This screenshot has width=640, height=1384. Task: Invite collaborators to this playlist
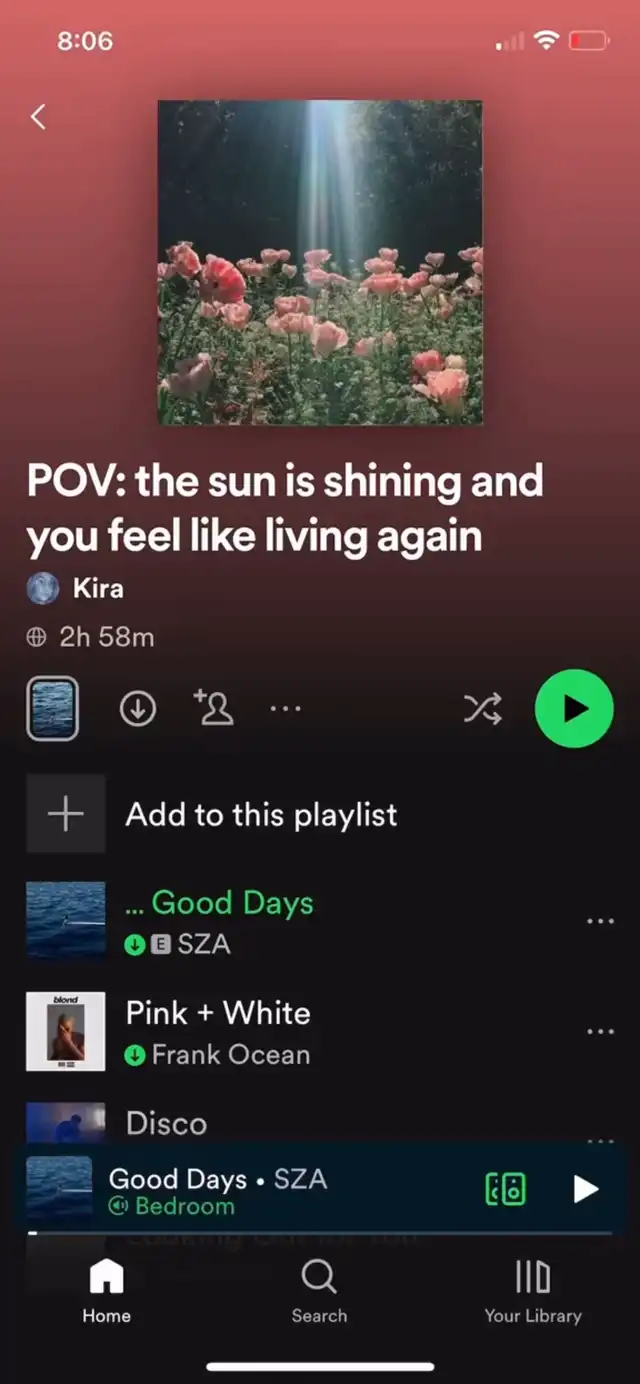213,707
